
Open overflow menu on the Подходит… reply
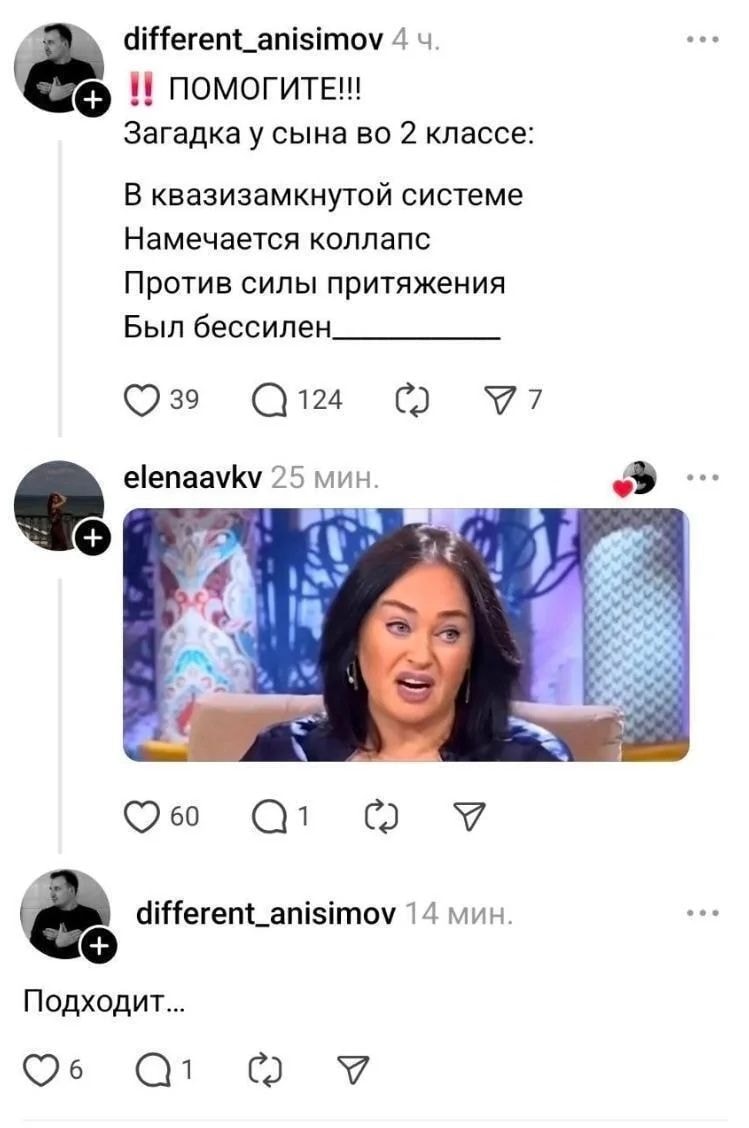click(703, 911)
